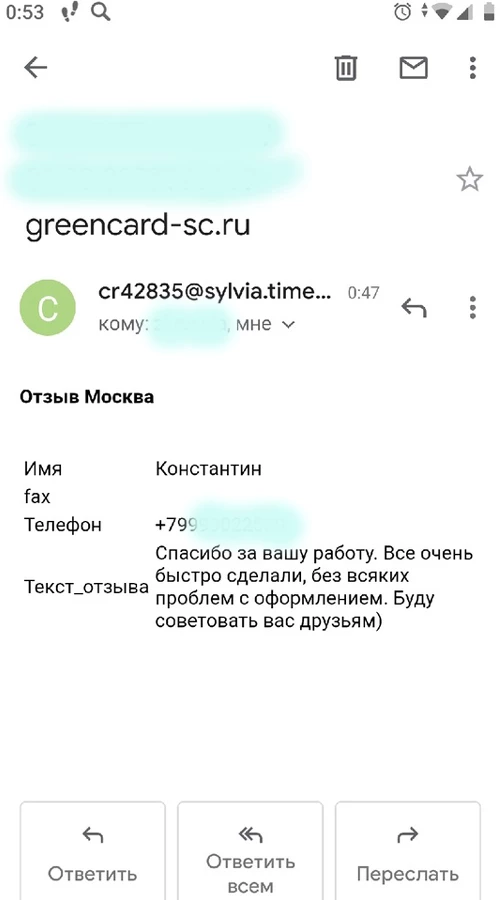Tap the sender avatar with letter C
The width and height of the screenshot is (500, 900).
coord(48,308)
